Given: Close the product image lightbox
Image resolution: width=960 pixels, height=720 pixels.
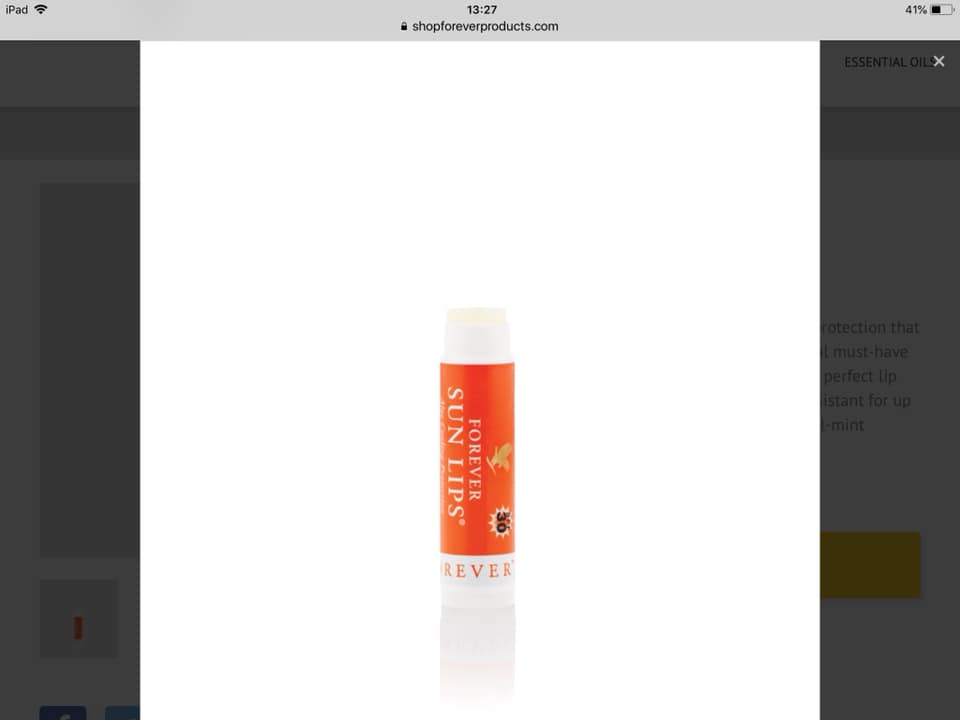Looking at the screenshot, I should (939, 61).
